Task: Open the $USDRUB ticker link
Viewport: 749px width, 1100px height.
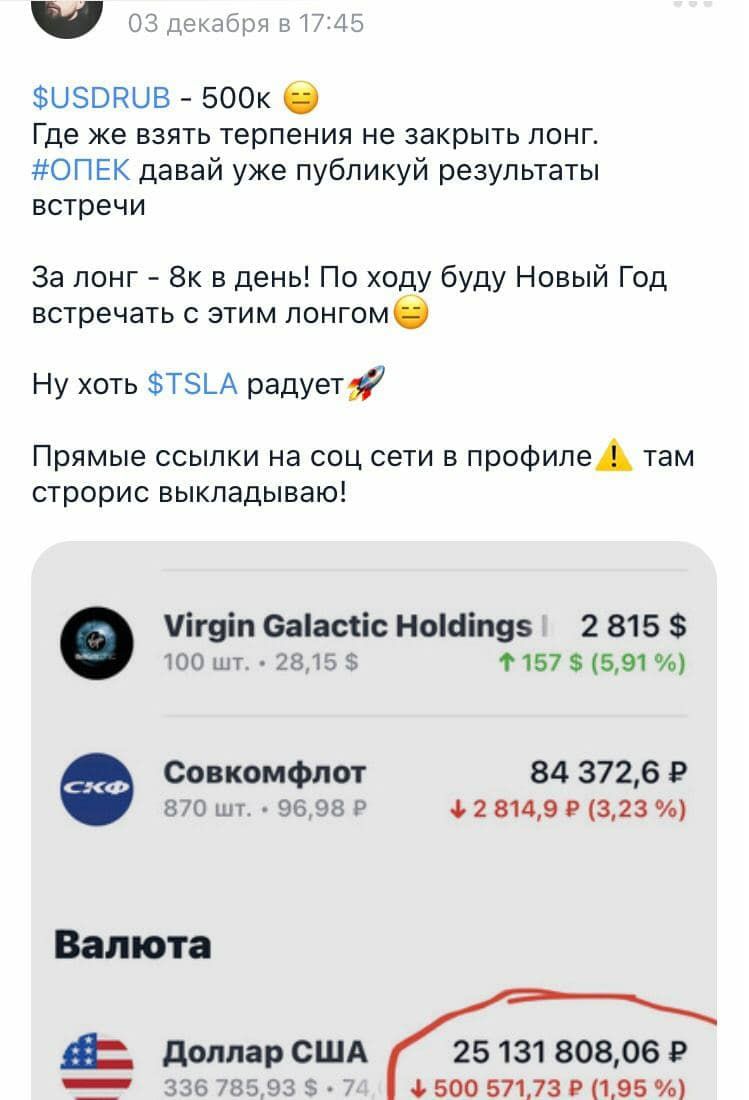Action: coord(101,98)
